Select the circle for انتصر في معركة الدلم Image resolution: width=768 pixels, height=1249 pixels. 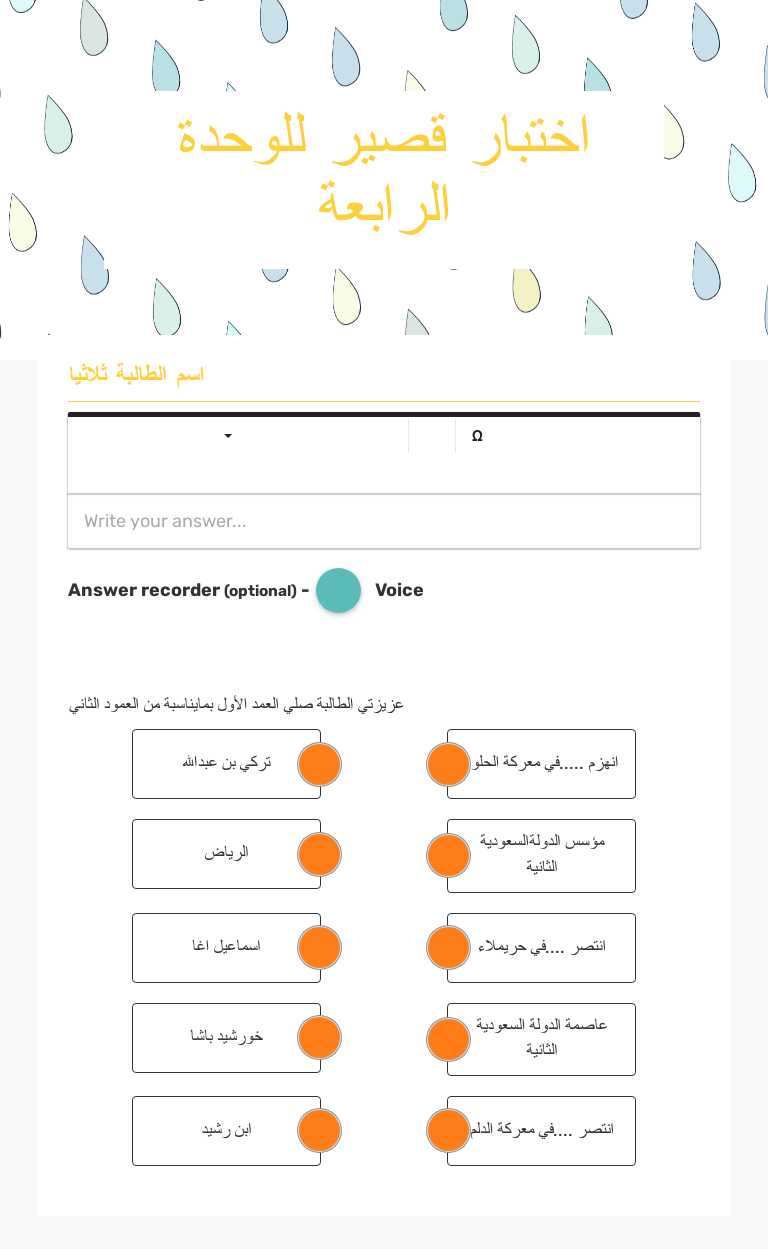[x=448, y=1130]
